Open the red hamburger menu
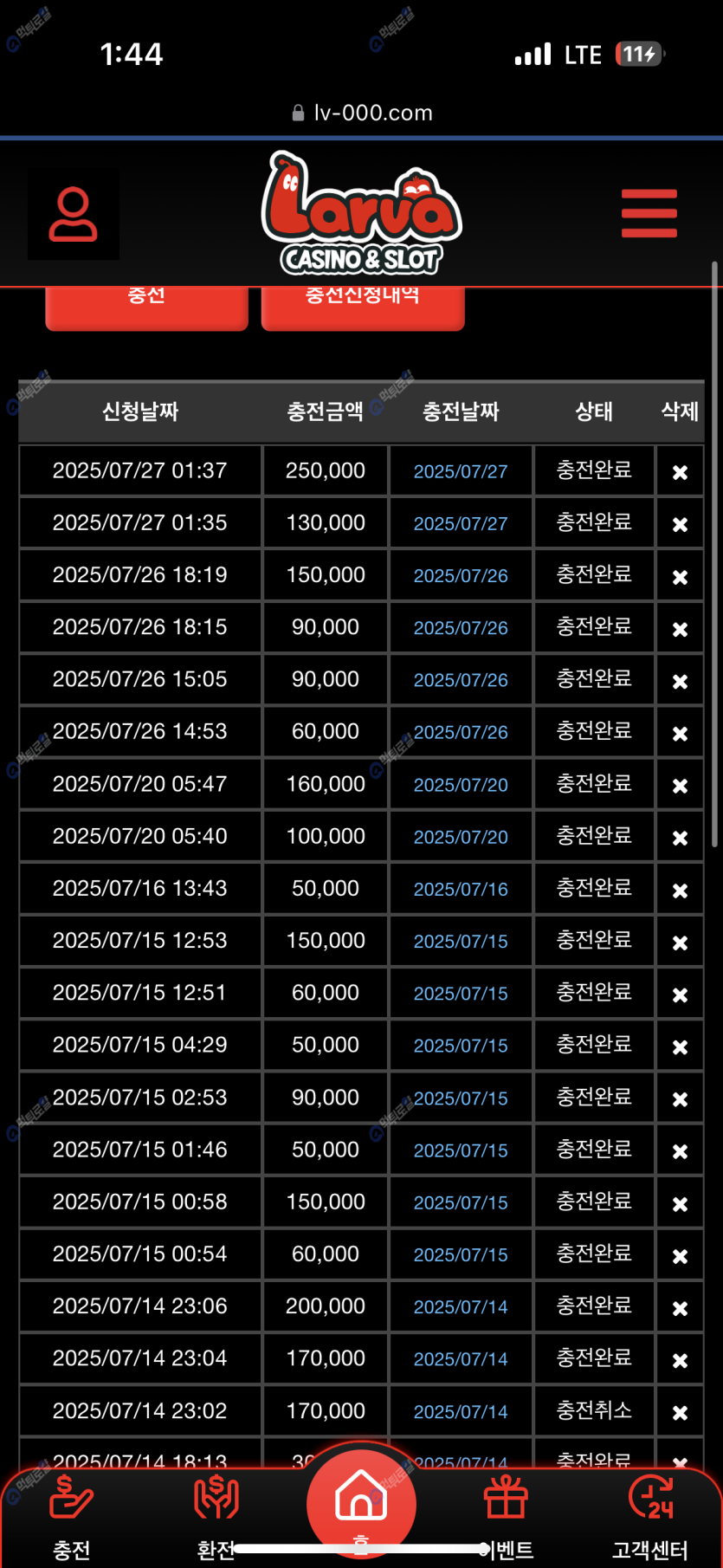Image resolution: width=723 pixels, height=1568 pixels. coord(649,213)
